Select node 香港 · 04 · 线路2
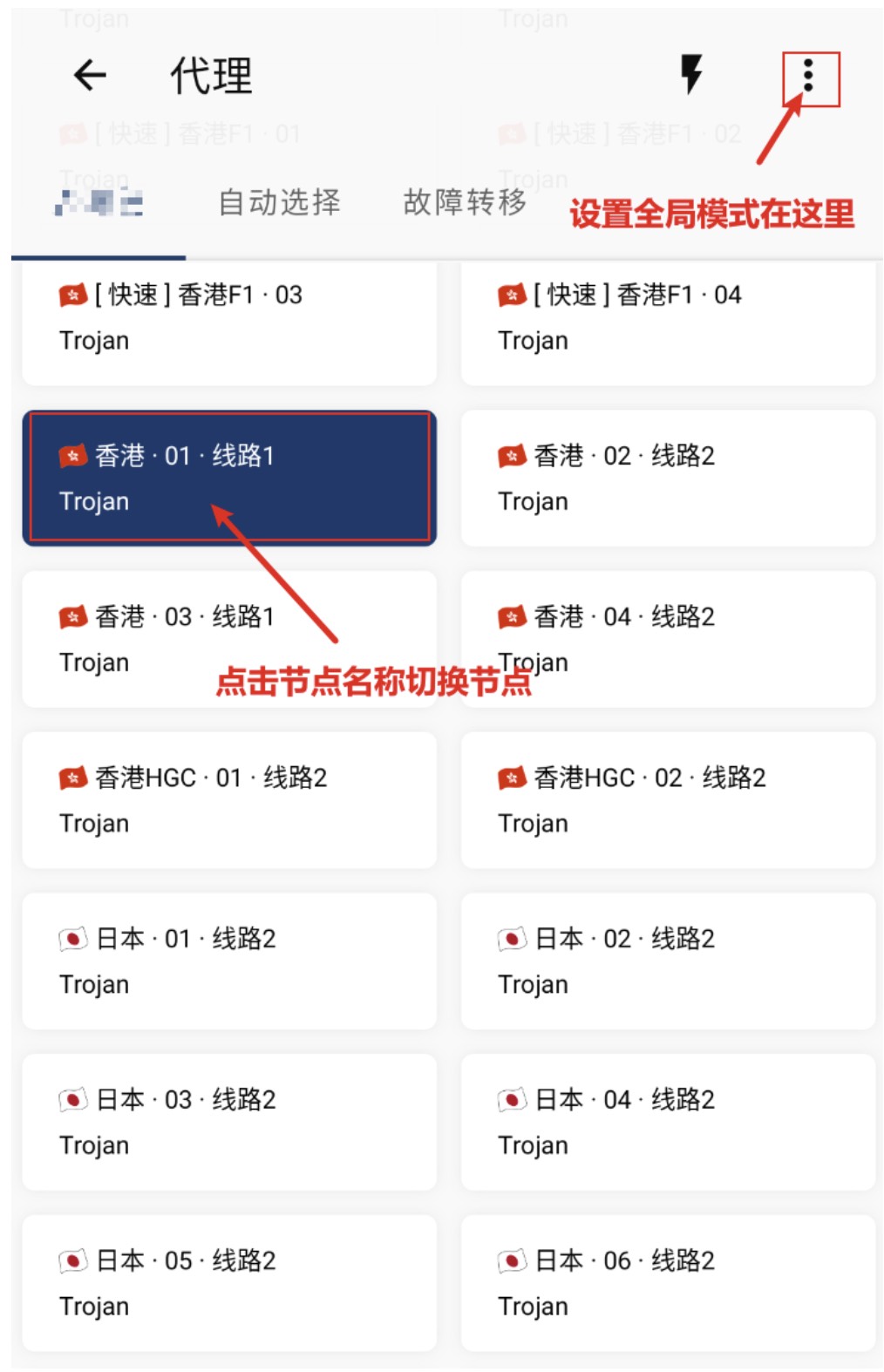Viewport: 884px width, 1372px height. point(668,639)
